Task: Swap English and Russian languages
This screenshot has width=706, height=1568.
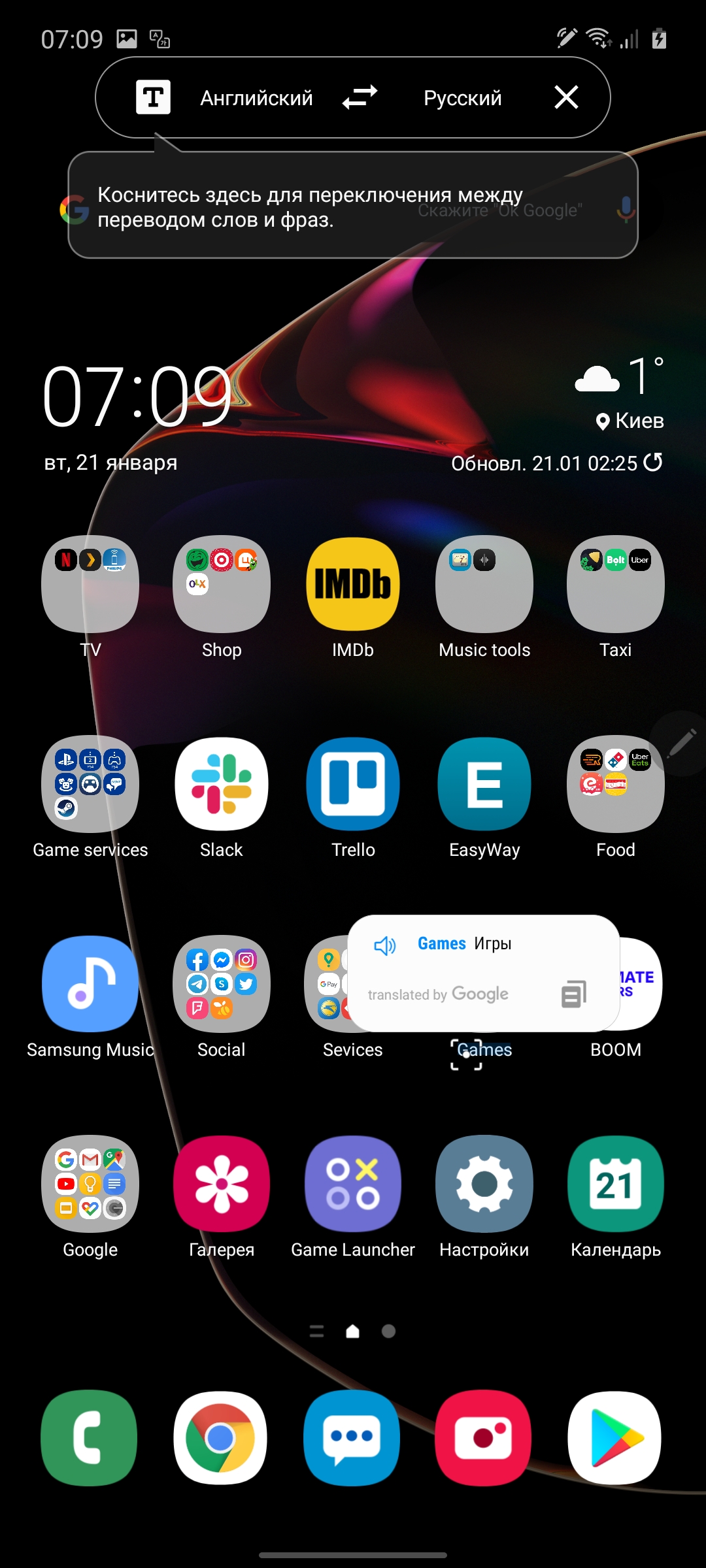Action: 360,97
